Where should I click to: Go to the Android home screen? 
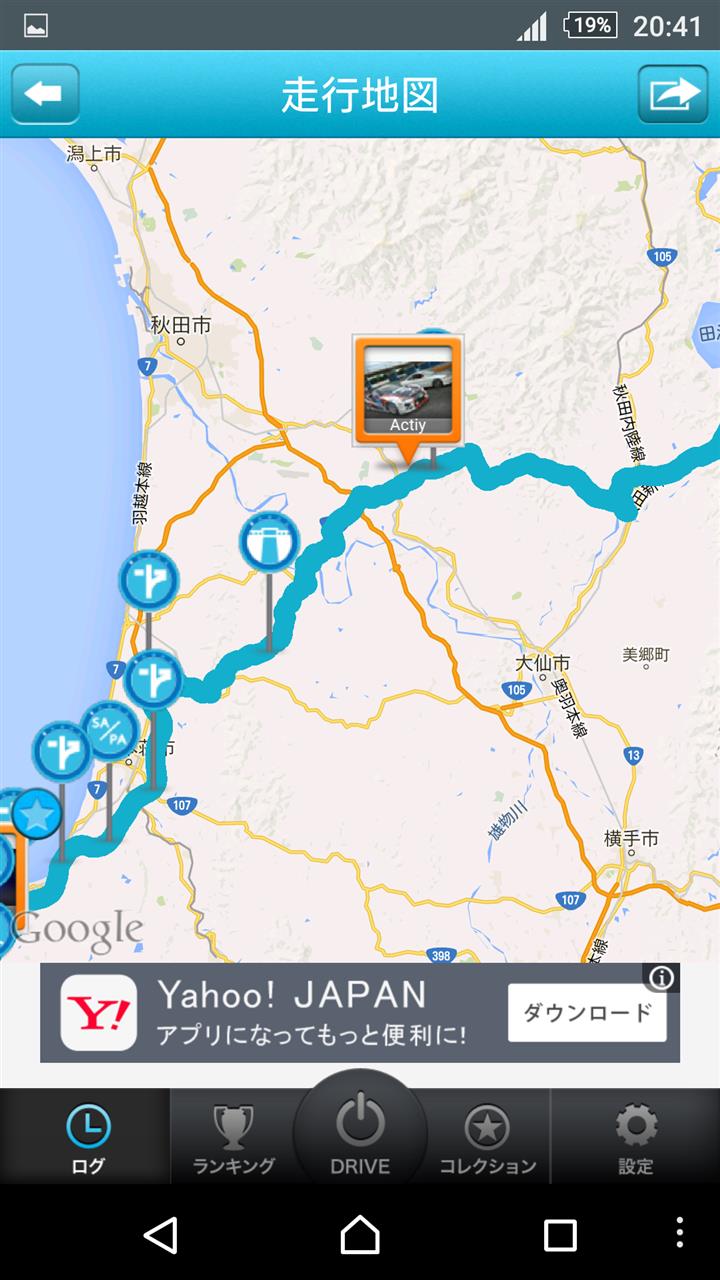tap(360, 1235)
